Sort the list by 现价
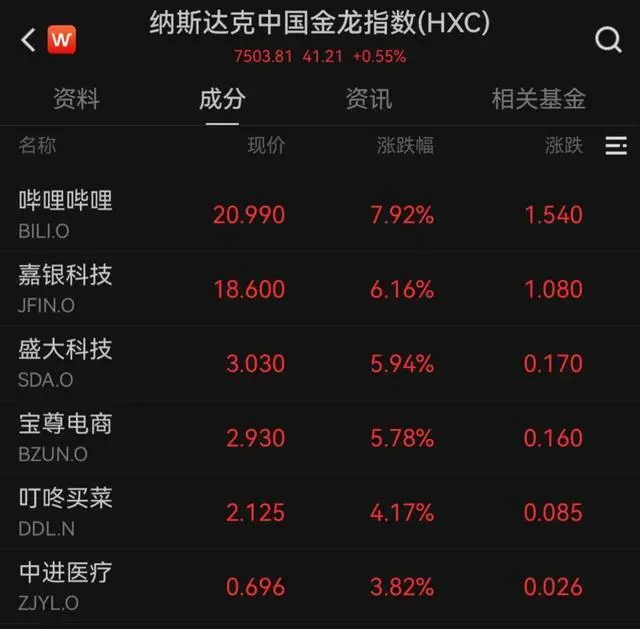 coord(266,146)
